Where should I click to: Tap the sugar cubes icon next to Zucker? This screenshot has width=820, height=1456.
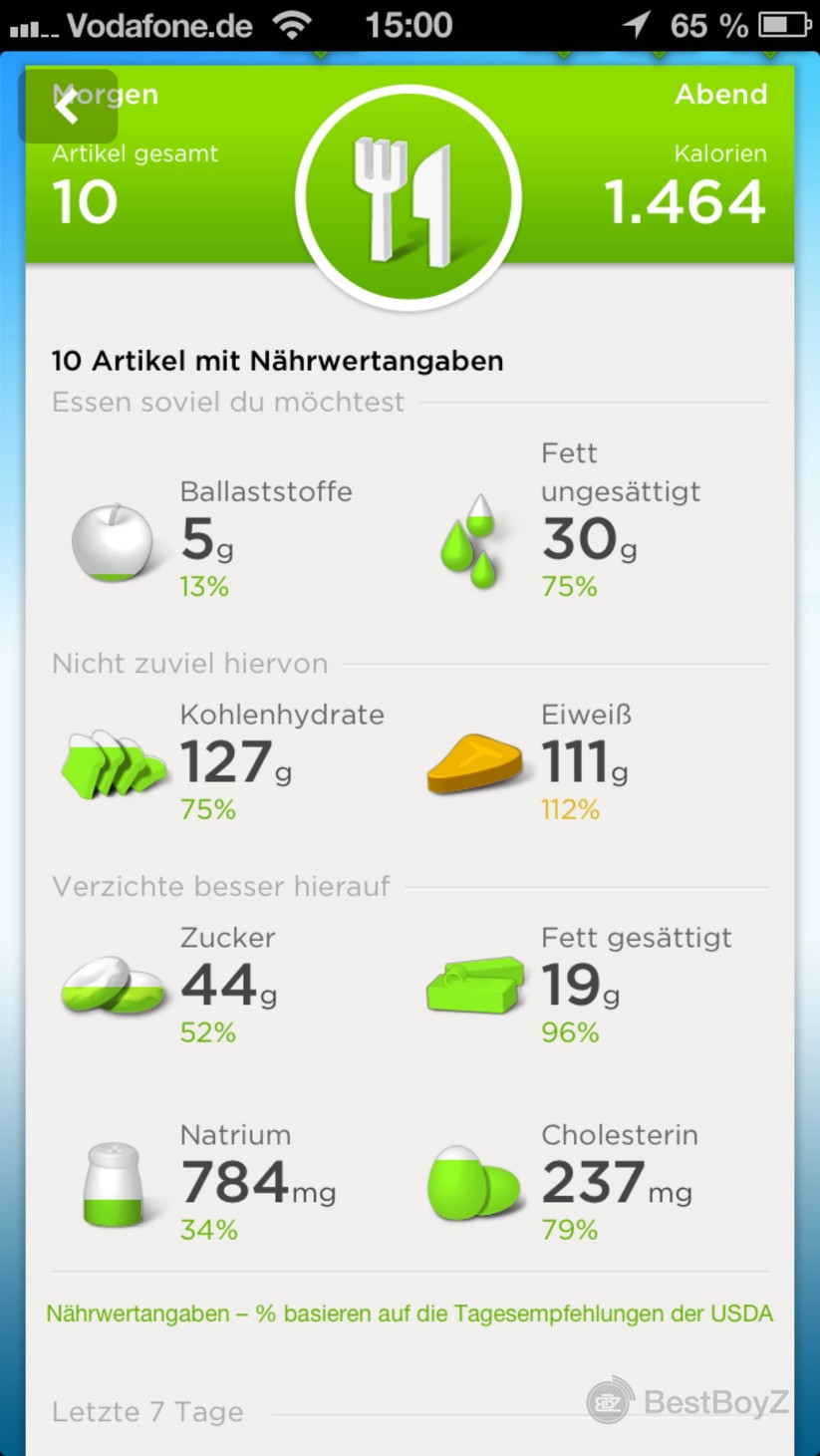[x=113, y=987]
